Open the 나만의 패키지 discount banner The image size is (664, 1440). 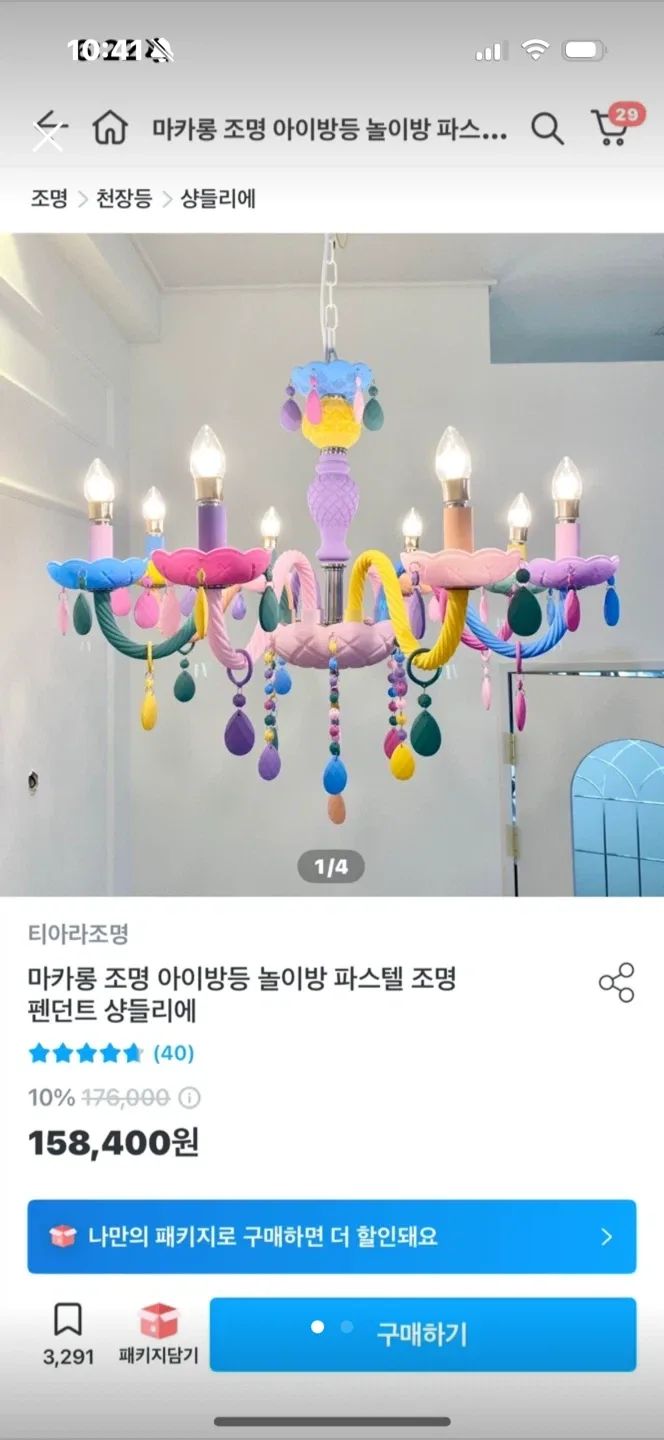[332, 1237]
